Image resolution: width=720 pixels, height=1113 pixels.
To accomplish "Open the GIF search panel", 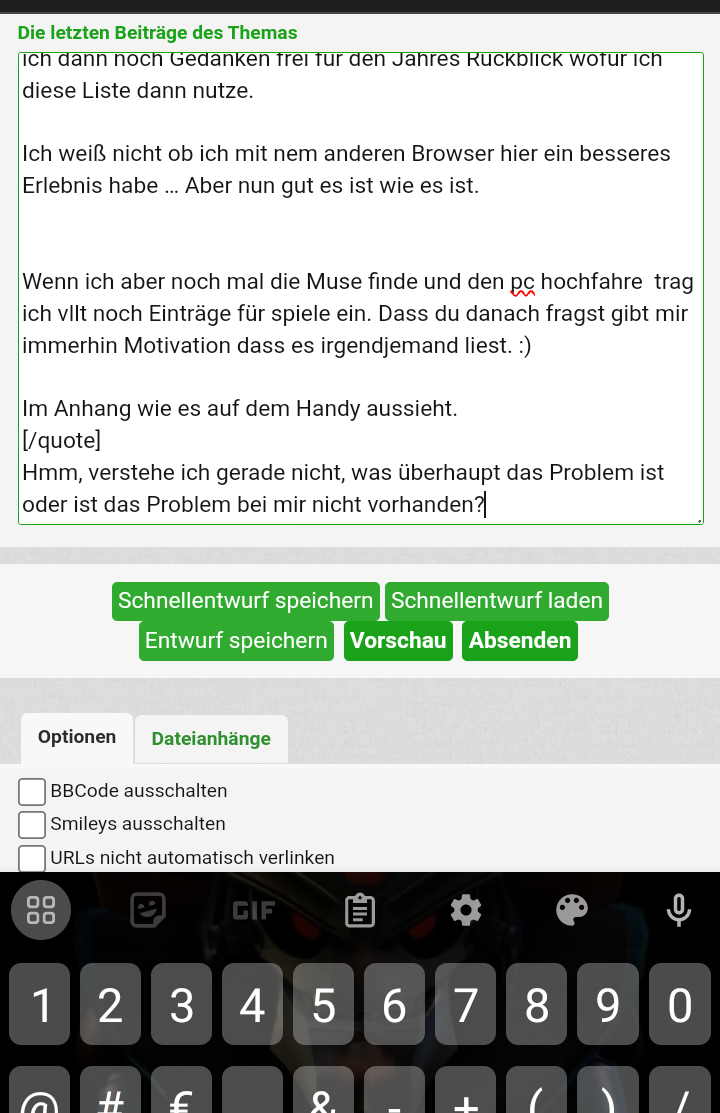I will [x=253, y=910].
